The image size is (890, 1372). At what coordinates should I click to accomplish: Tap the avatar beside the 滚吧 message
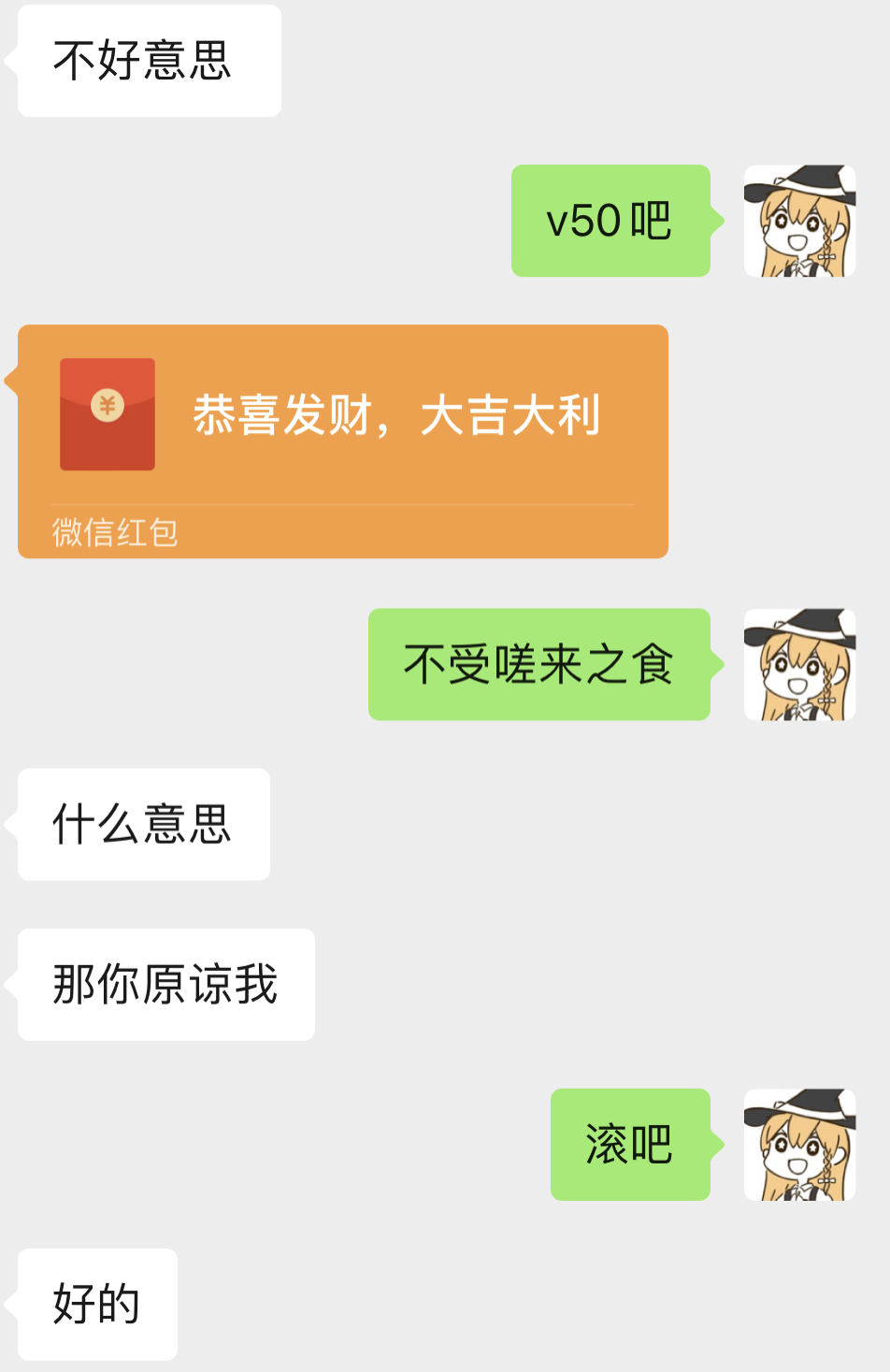[799, 1144]
